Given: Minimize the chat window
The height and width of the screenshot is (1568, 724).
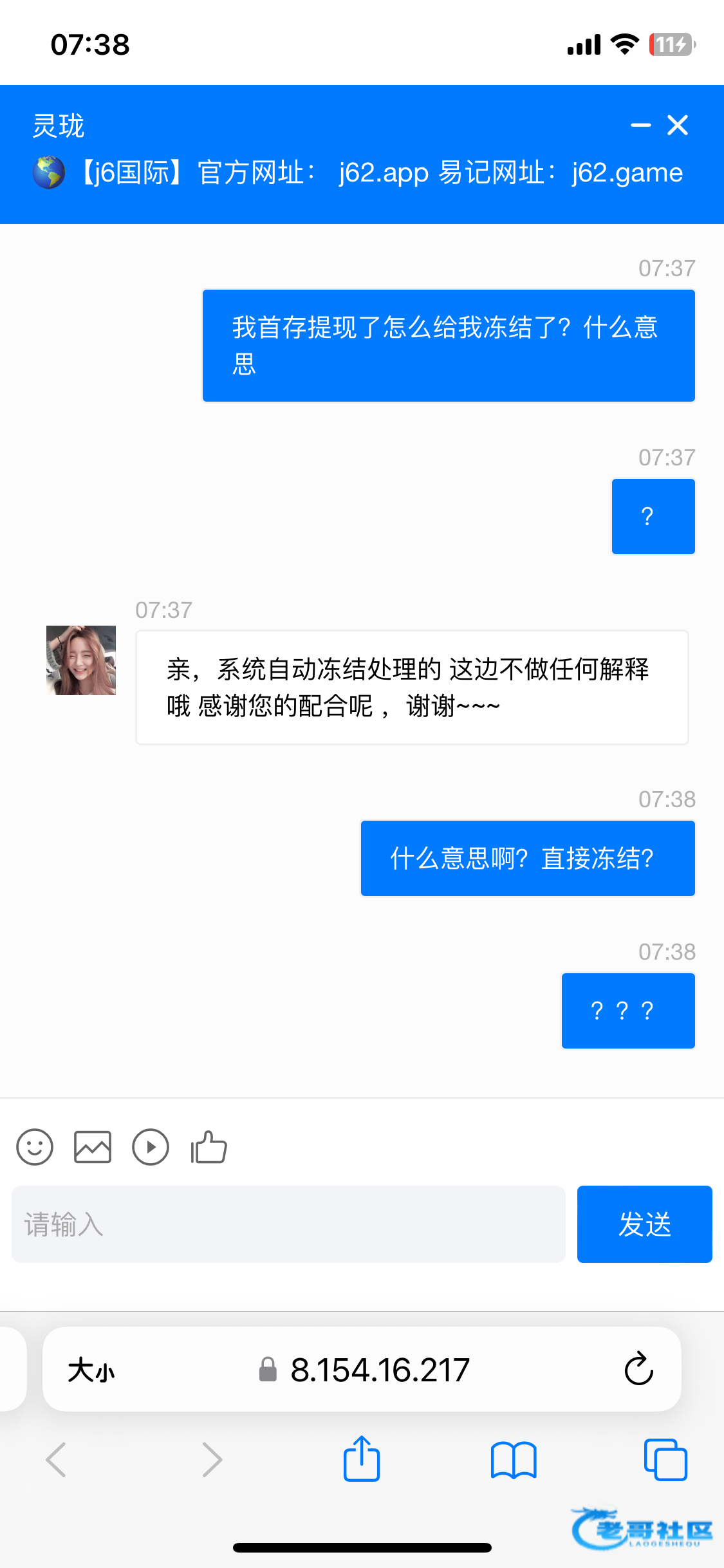Looking at the screenshot, I should tap(640, 126).
